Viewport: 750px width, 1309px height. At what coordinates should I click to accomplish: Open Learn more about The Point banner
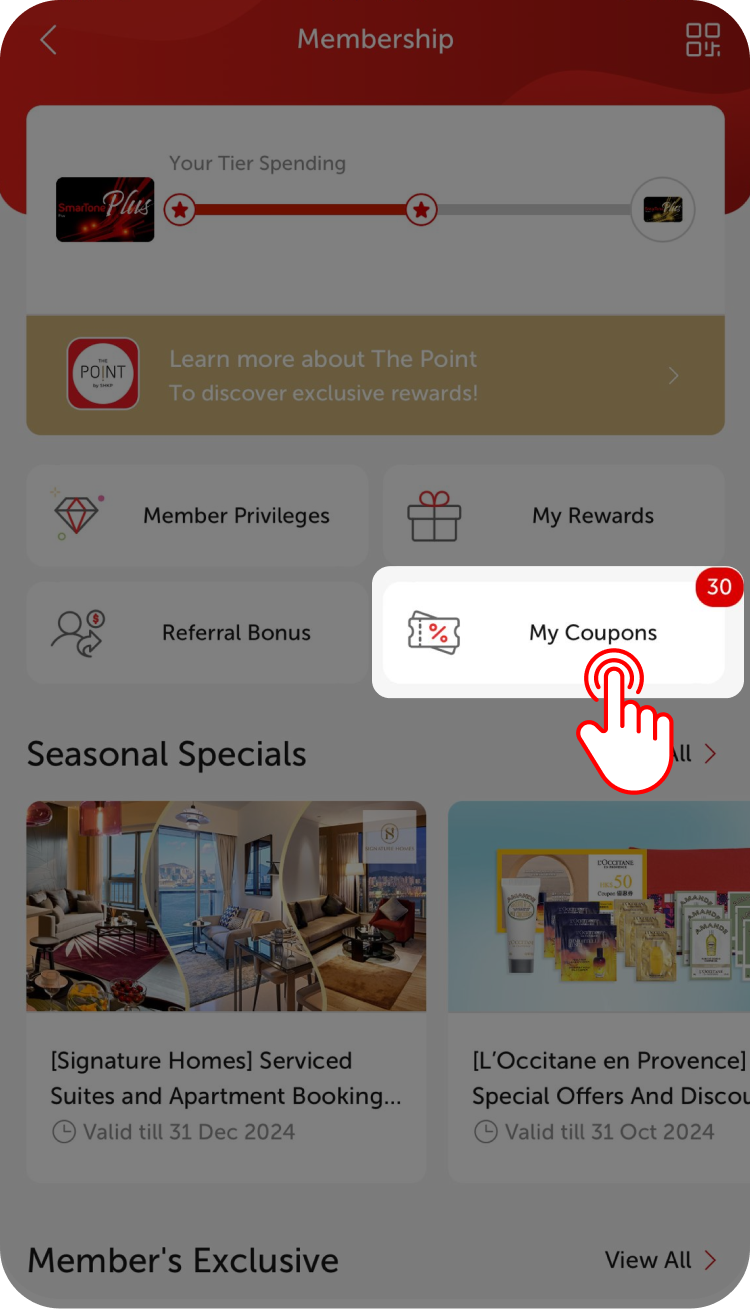[375, 376]
